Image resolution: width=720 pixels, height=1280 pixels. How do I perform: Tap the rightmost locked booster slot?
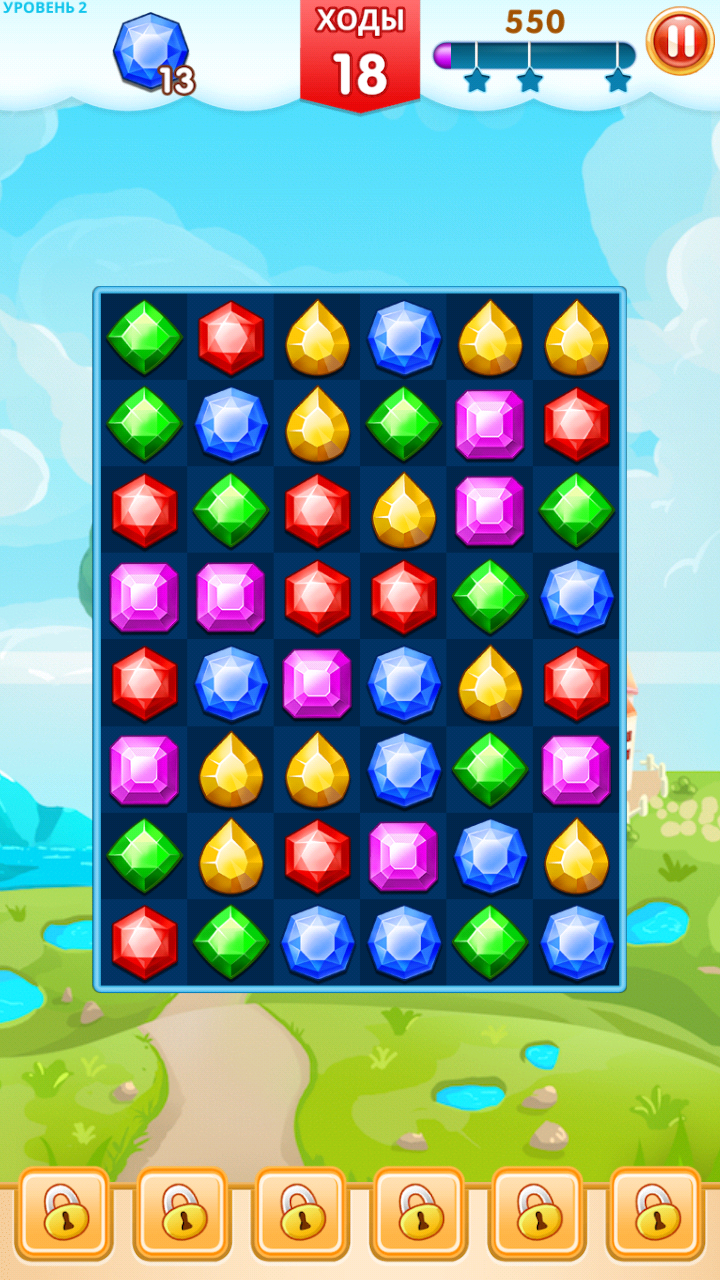click(654, 1213)
